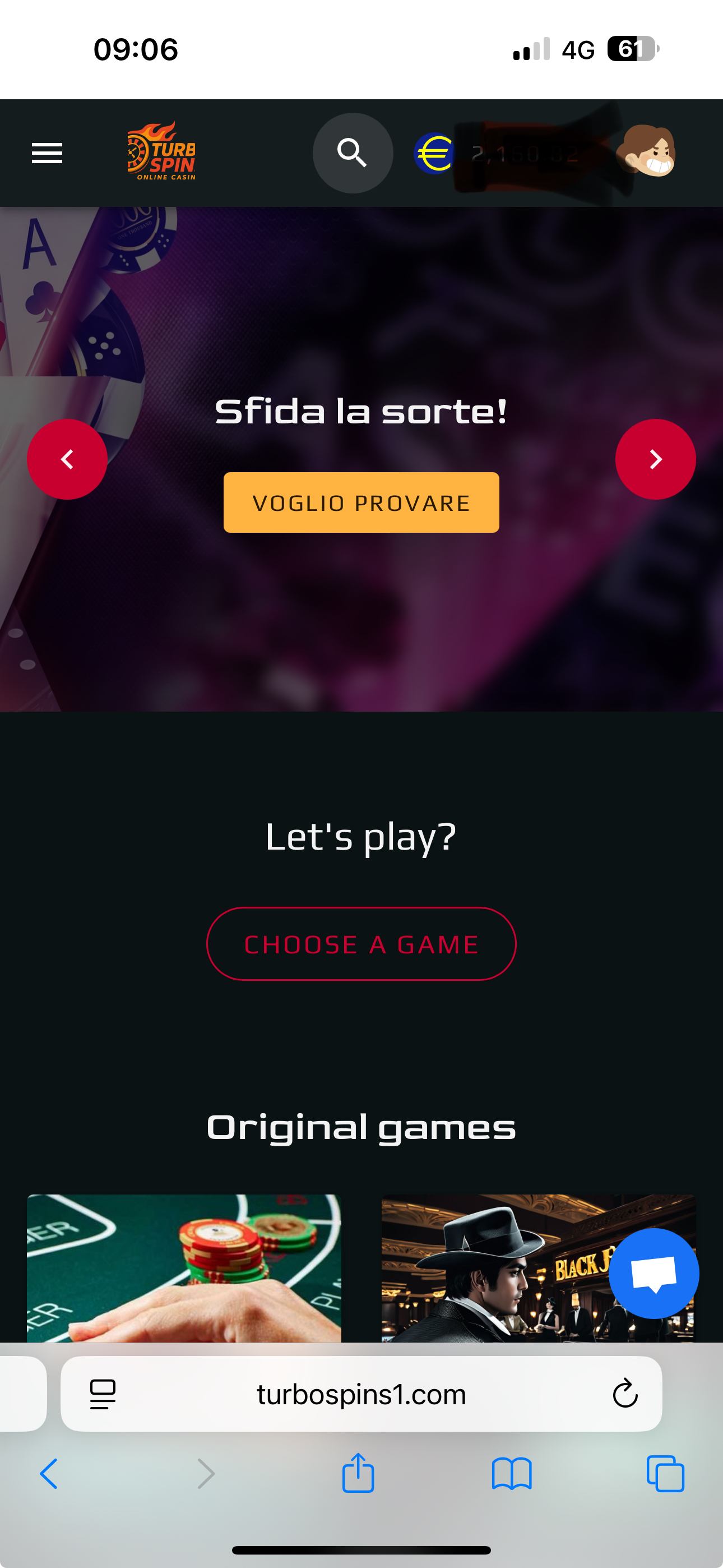Open the page settings menu in address bar
723x1568 pixels.
pyautogui.click(x=102, y=1395)
